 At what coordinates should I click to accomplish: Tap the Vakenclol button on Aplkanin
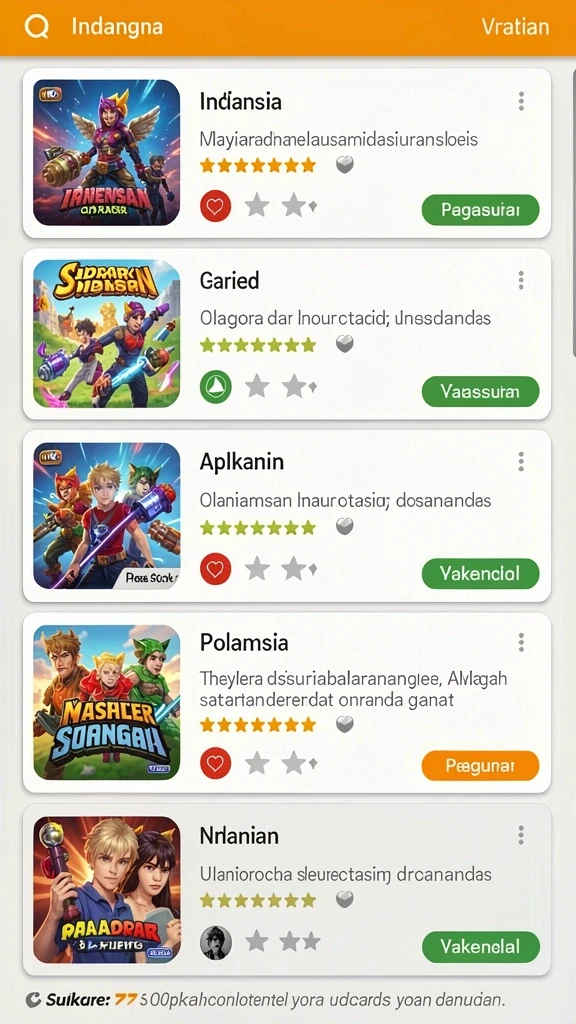tap(481, 574)
